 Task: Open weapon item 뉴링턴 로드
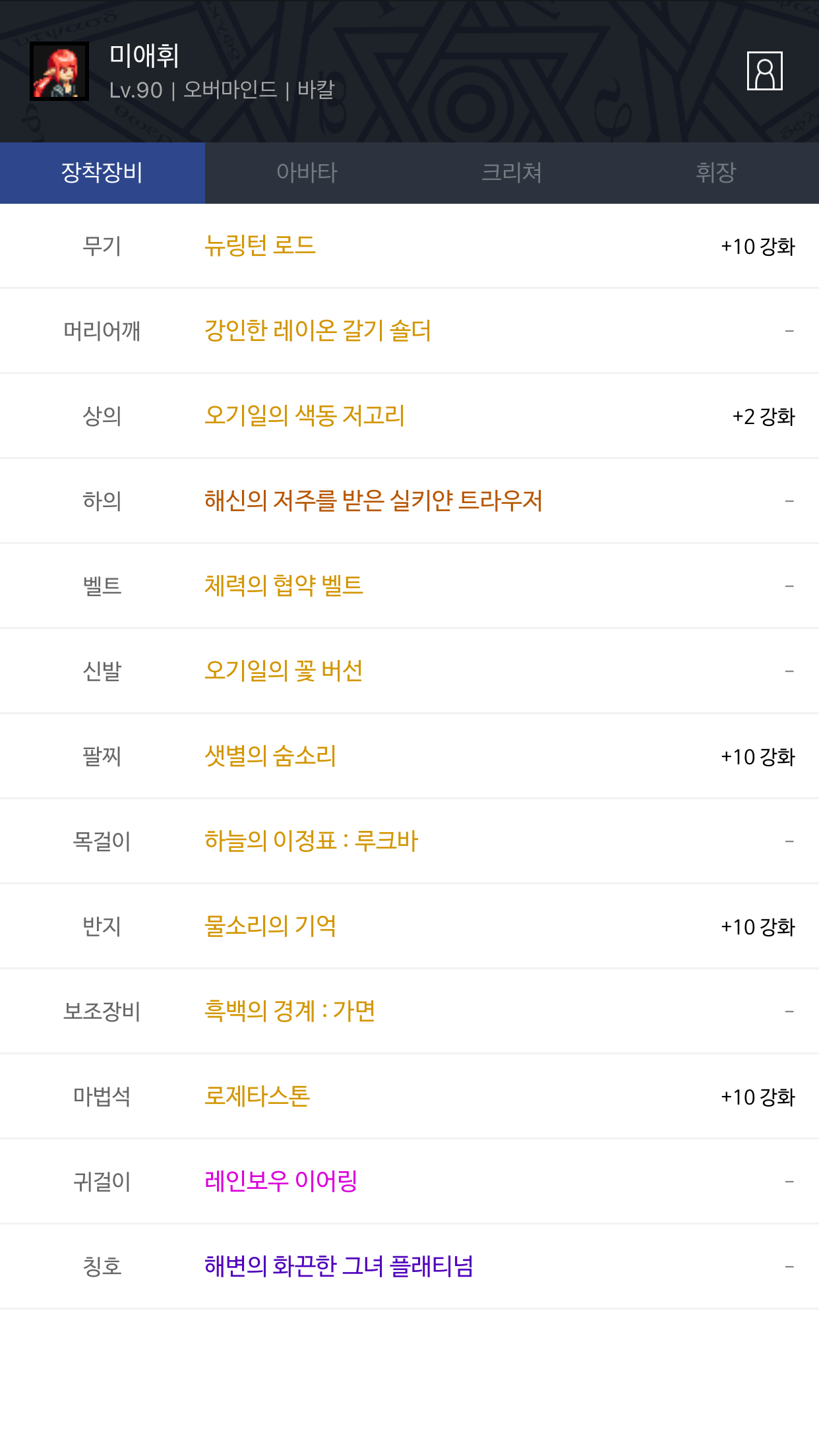[x=260, y=246]
